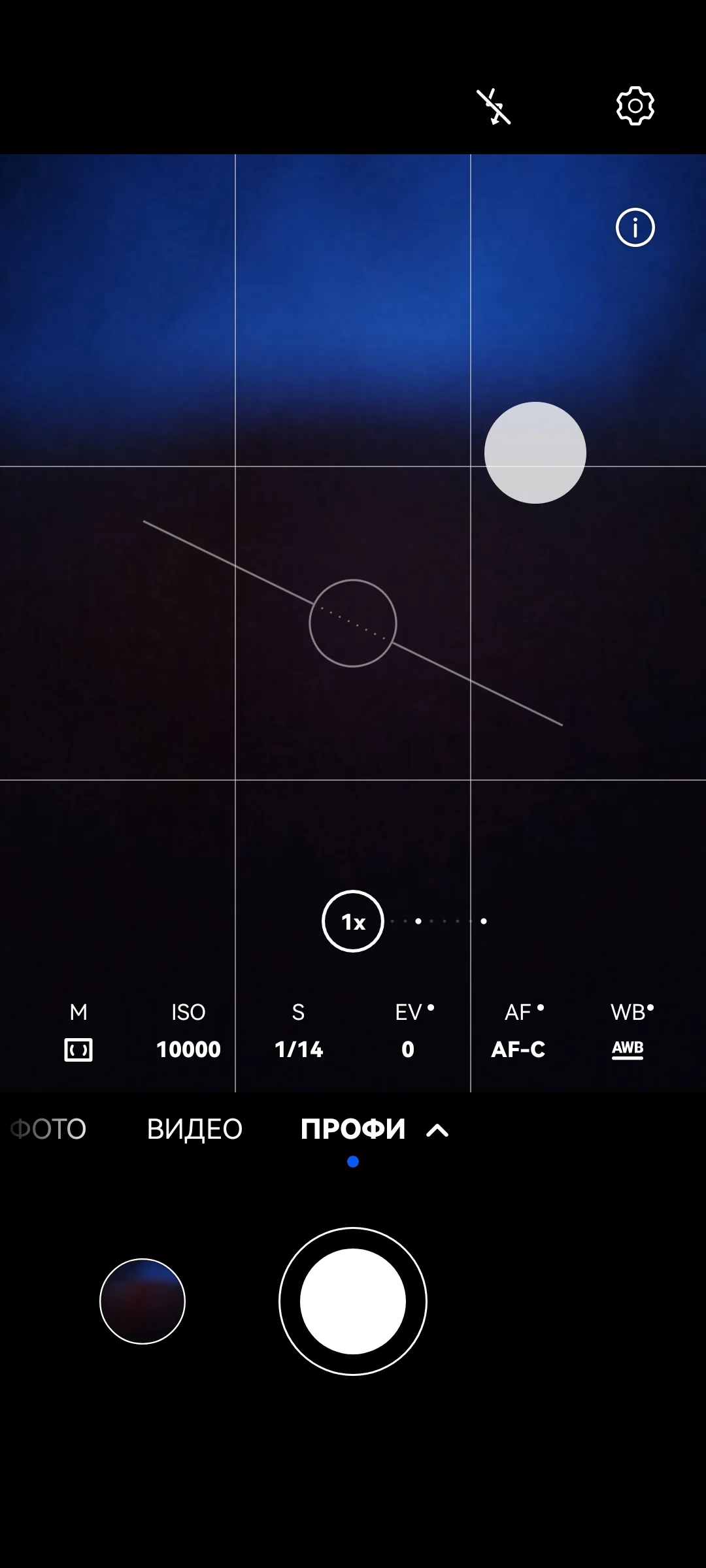Image resolution: width=706 pixels, height=1568 pixels.
Task: Open the ISO sensitivity control
Action: pyautogui.click(x=188, y=1032)
